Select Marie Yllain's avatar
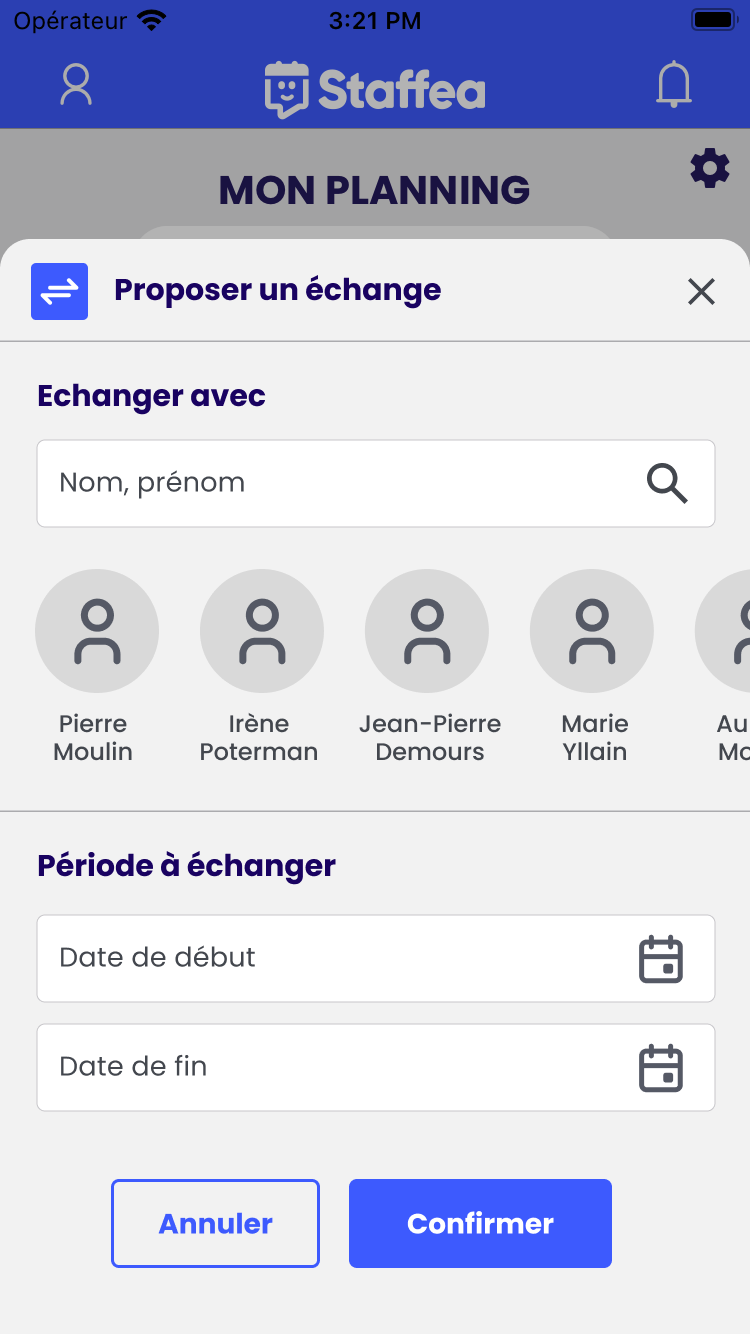 592,631
